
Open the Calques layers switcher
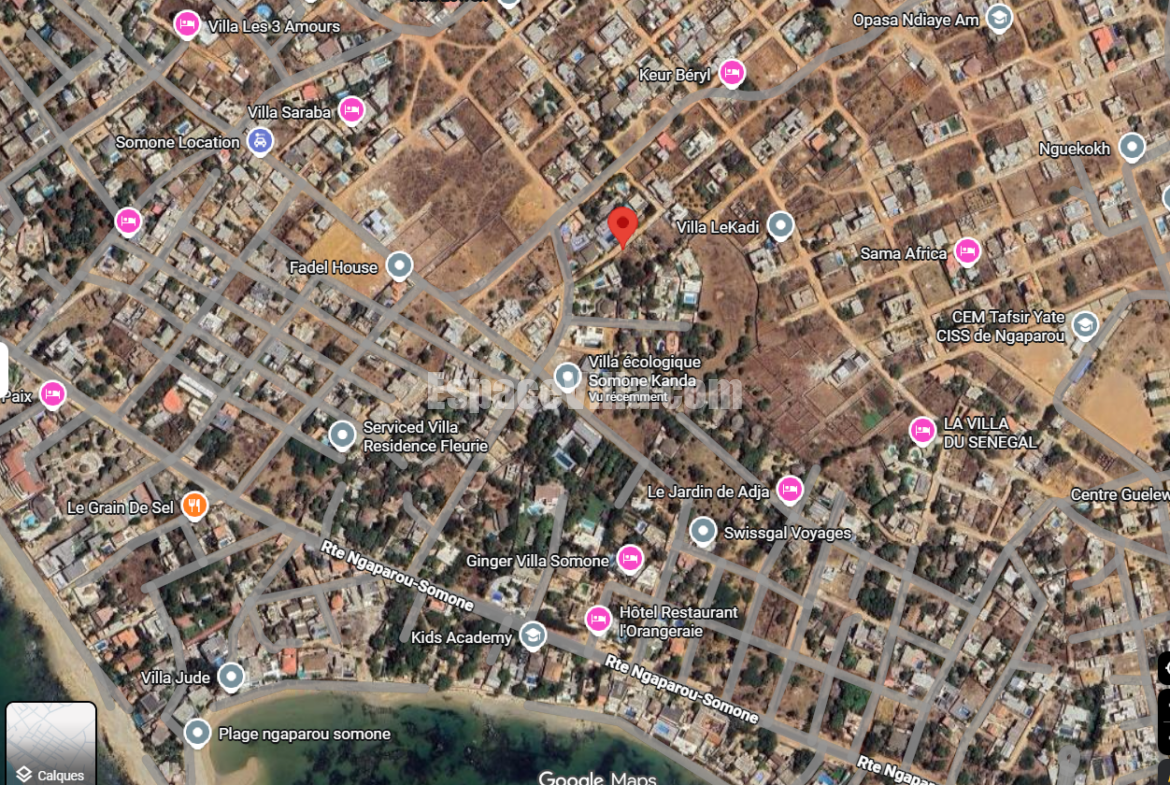pos(51,744)
